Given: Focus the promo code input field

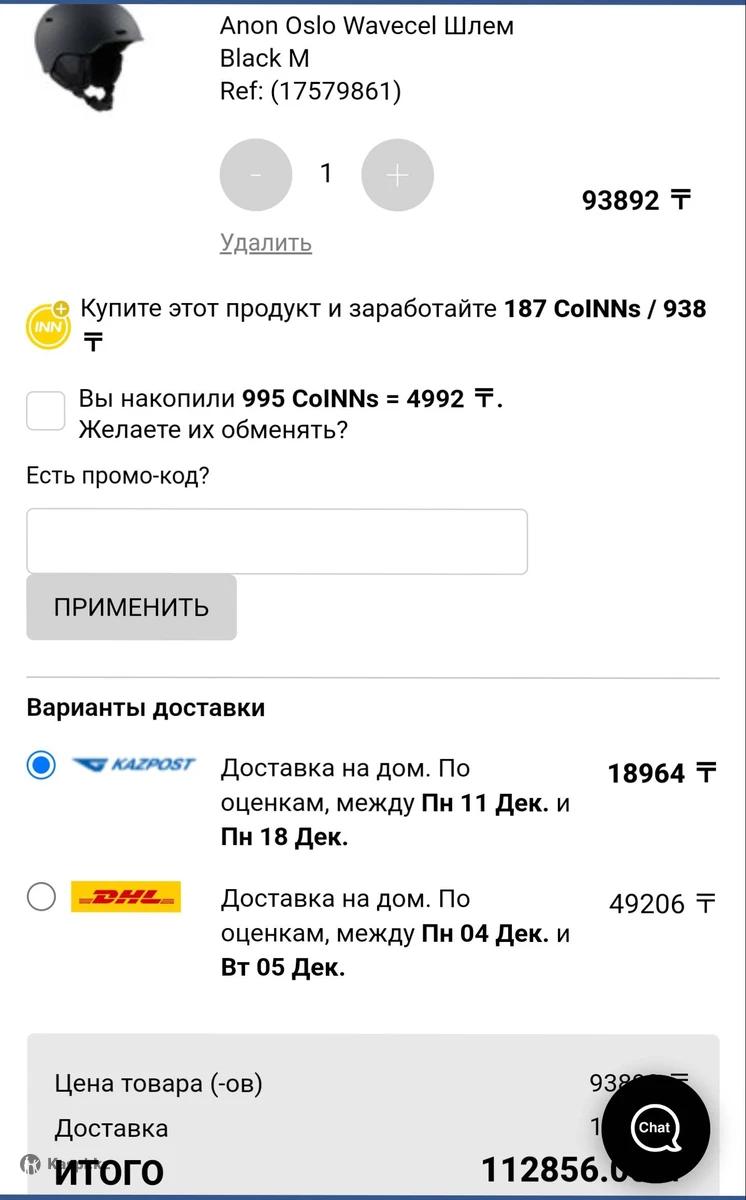Looking at the screenshot, I should (276, 541).
